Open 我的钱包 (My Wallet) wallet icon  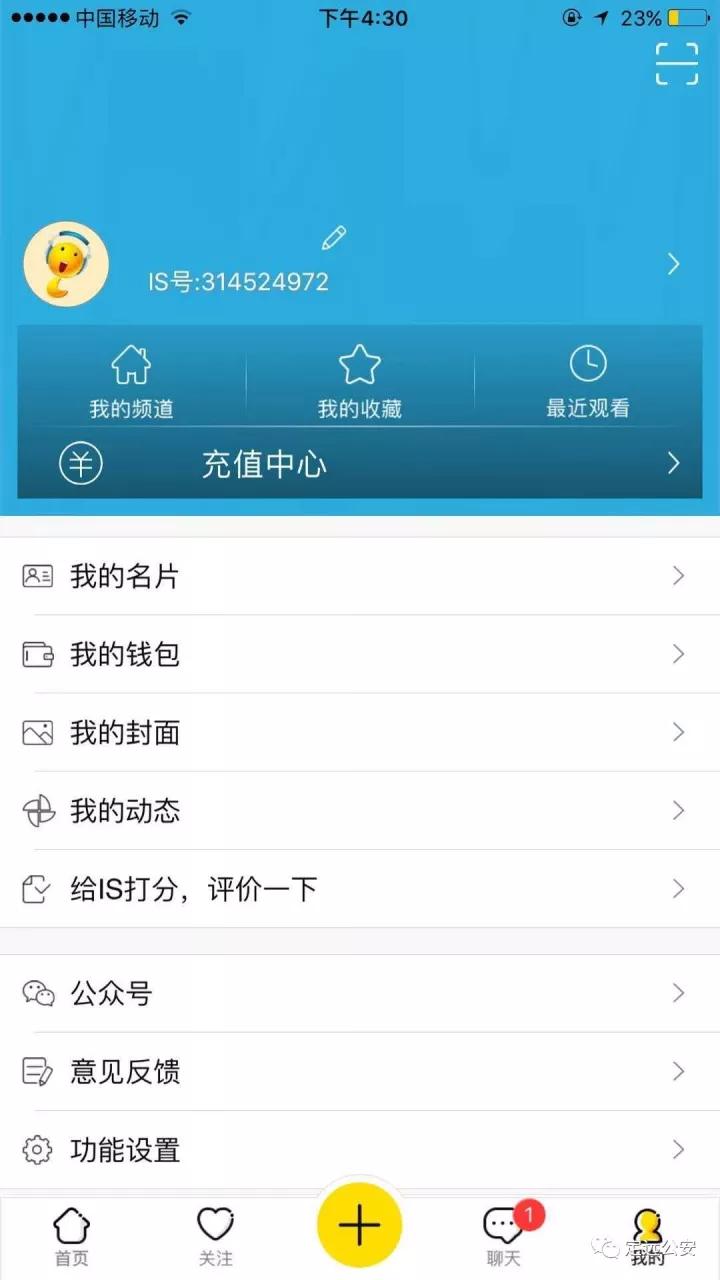tap(38, 654)
